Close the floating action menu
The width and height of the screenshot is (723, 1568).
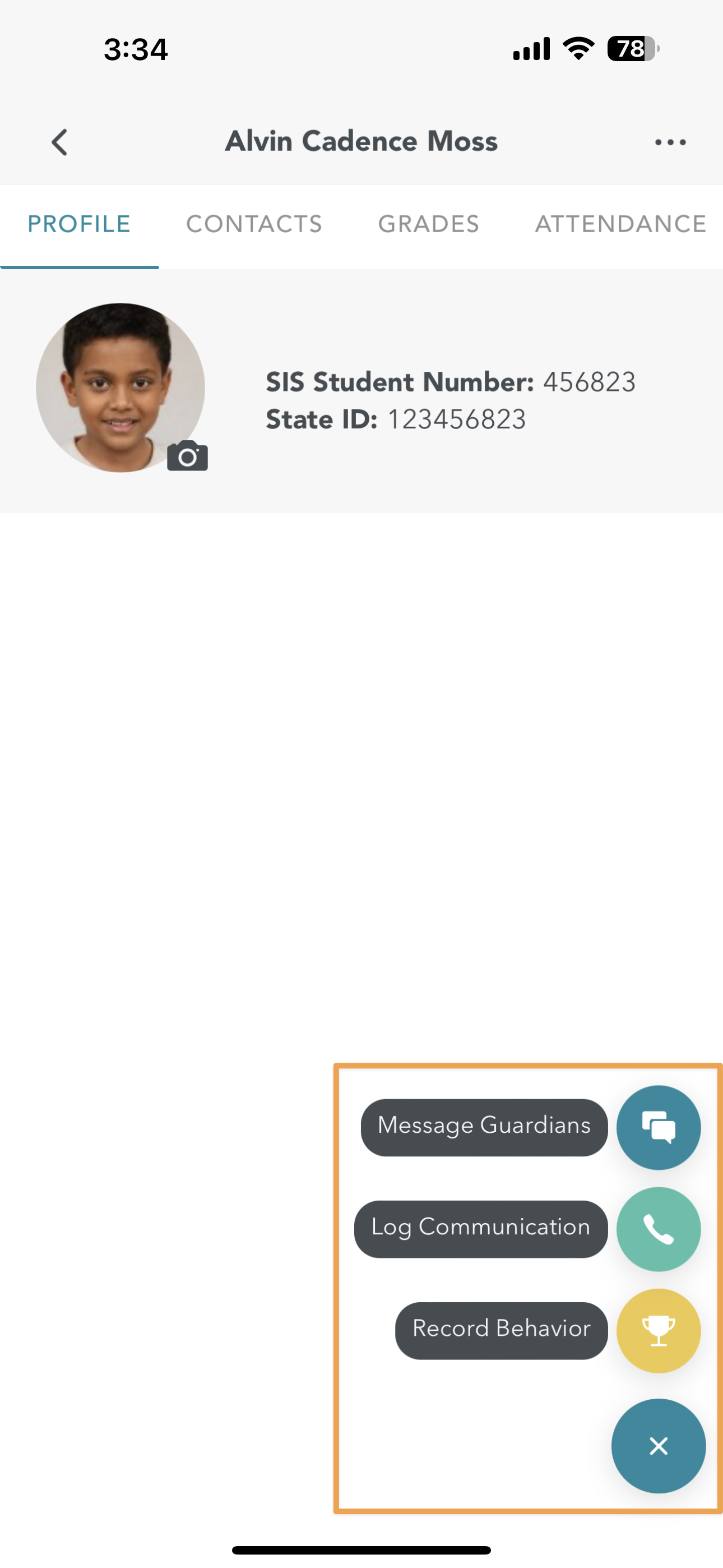click(658, 1445)
